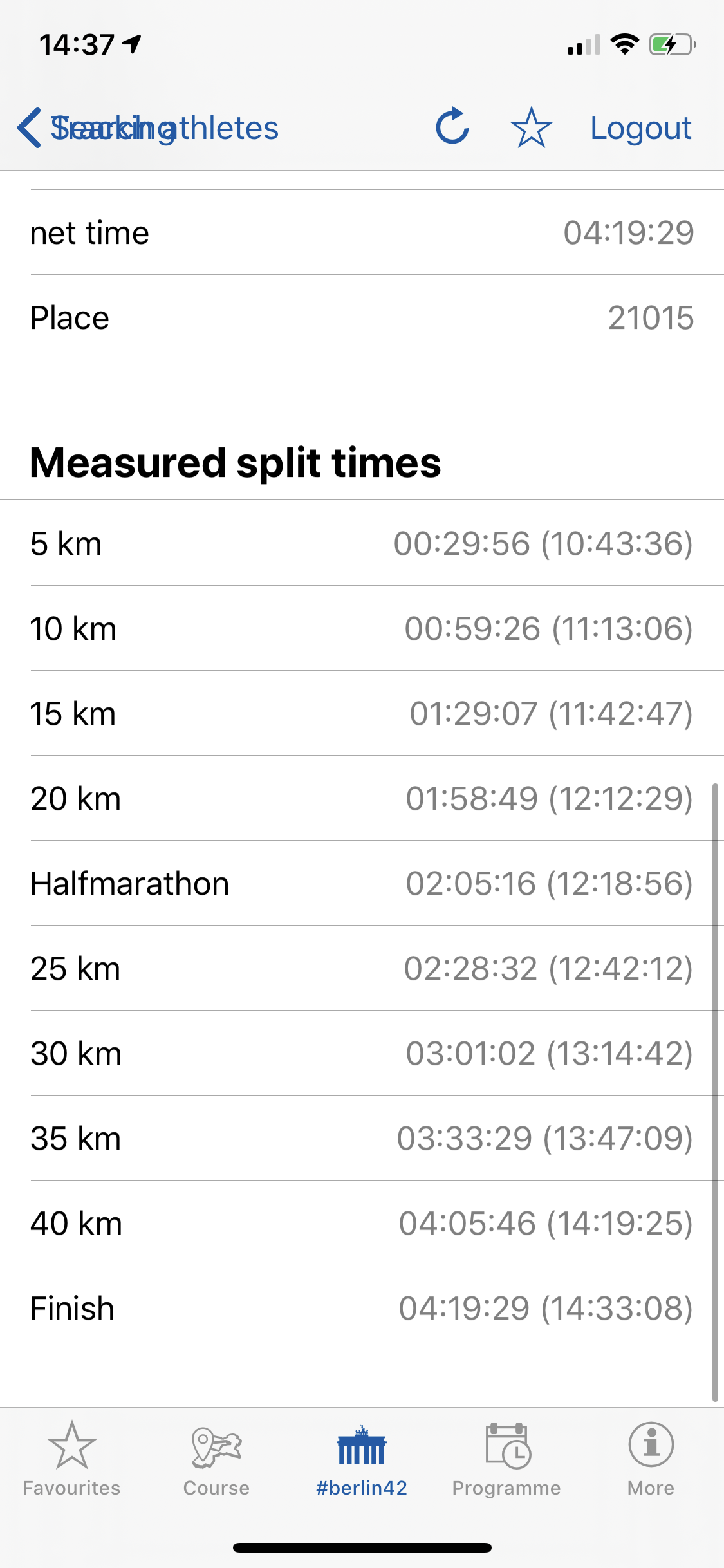
Task: Refresh the athlete's split times
Action: [x=452, y=126]
